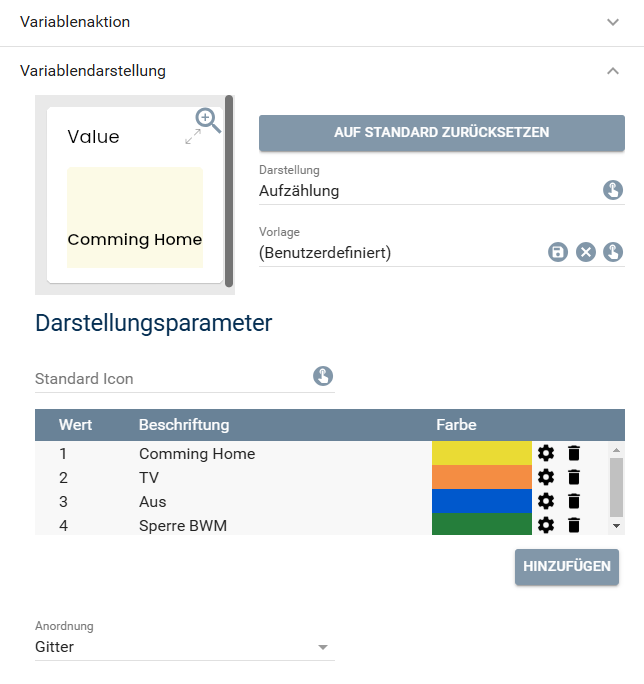The width and height of the screenshot is (644, 684).
Task: Clear the Vorlage selection
Action: coord(586,252)
